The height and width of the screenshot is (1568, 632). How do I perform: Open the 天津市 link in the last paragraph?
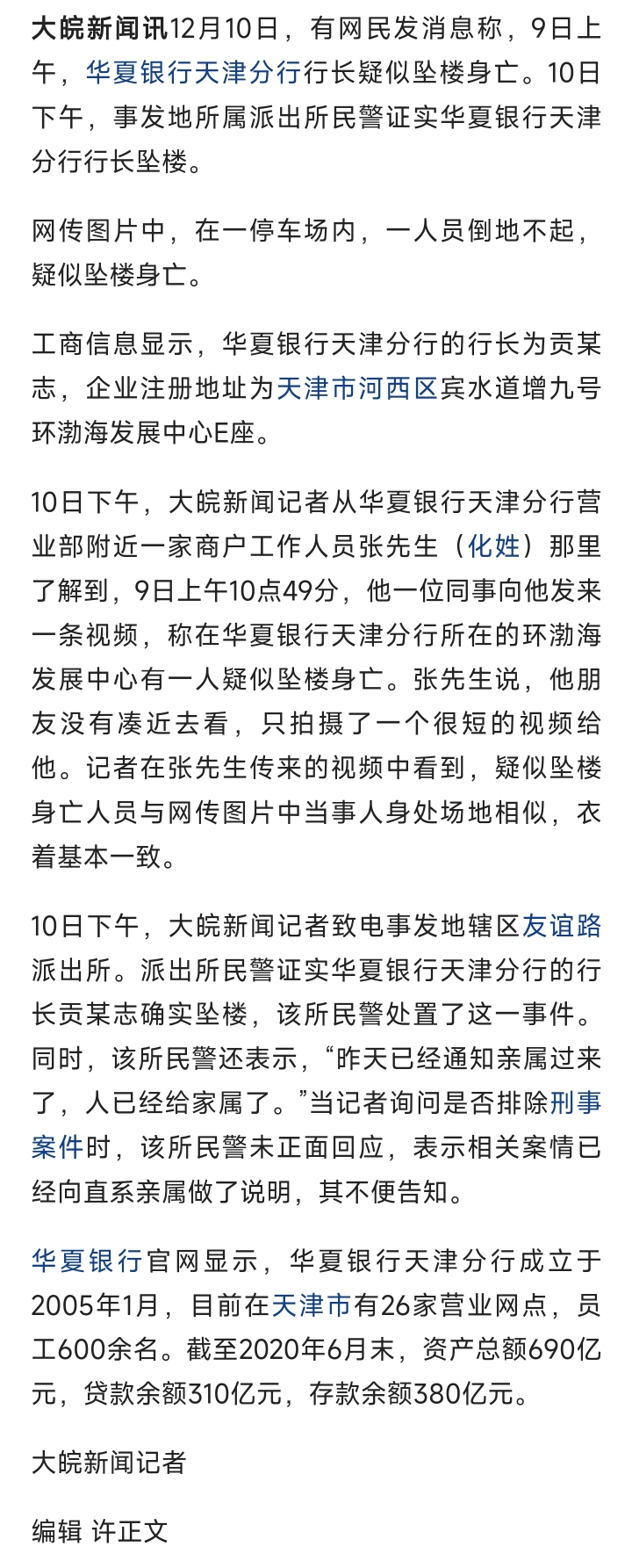click(x=311, y=1305)
